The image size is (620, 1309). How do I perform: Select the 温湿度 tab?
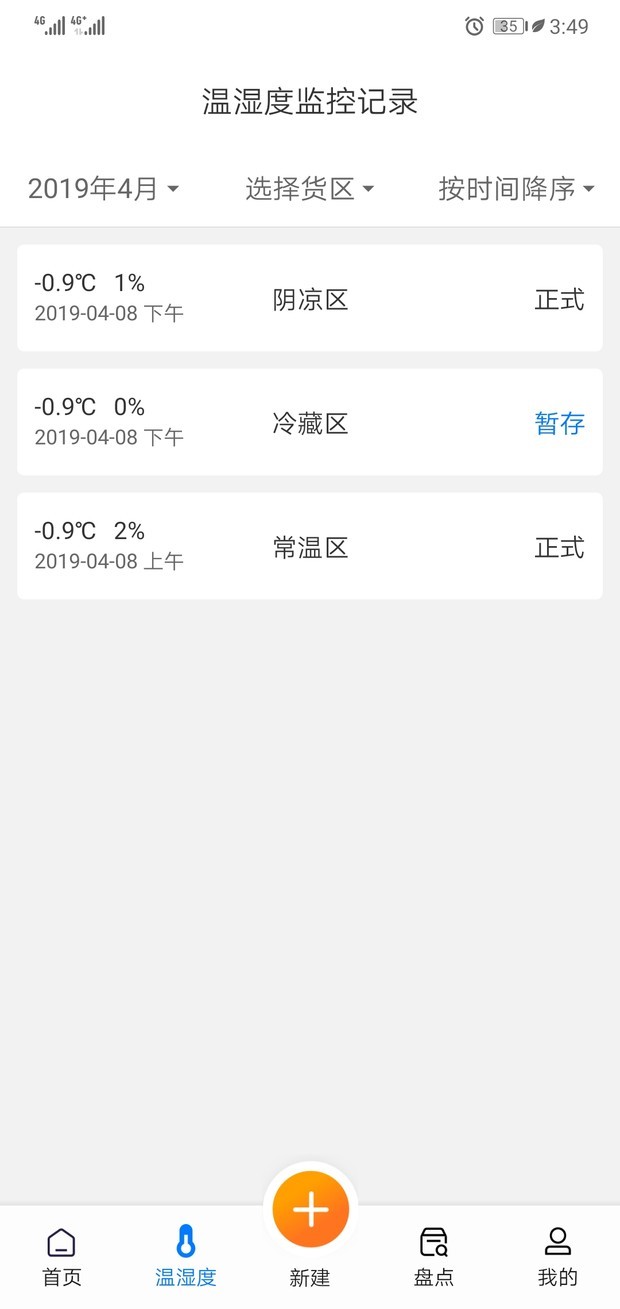185,1257
